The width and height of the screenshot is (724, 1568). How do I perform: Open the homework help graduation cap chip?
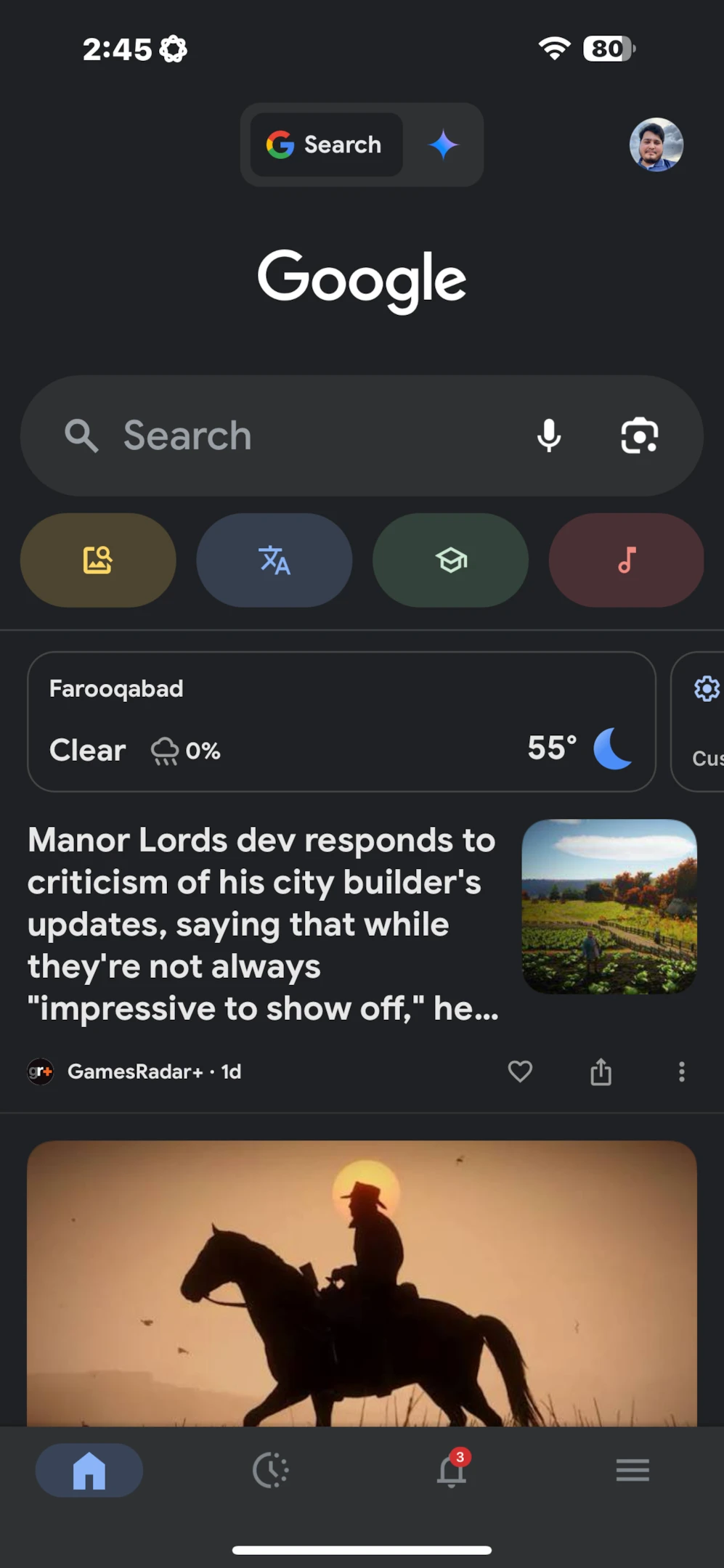450,560
